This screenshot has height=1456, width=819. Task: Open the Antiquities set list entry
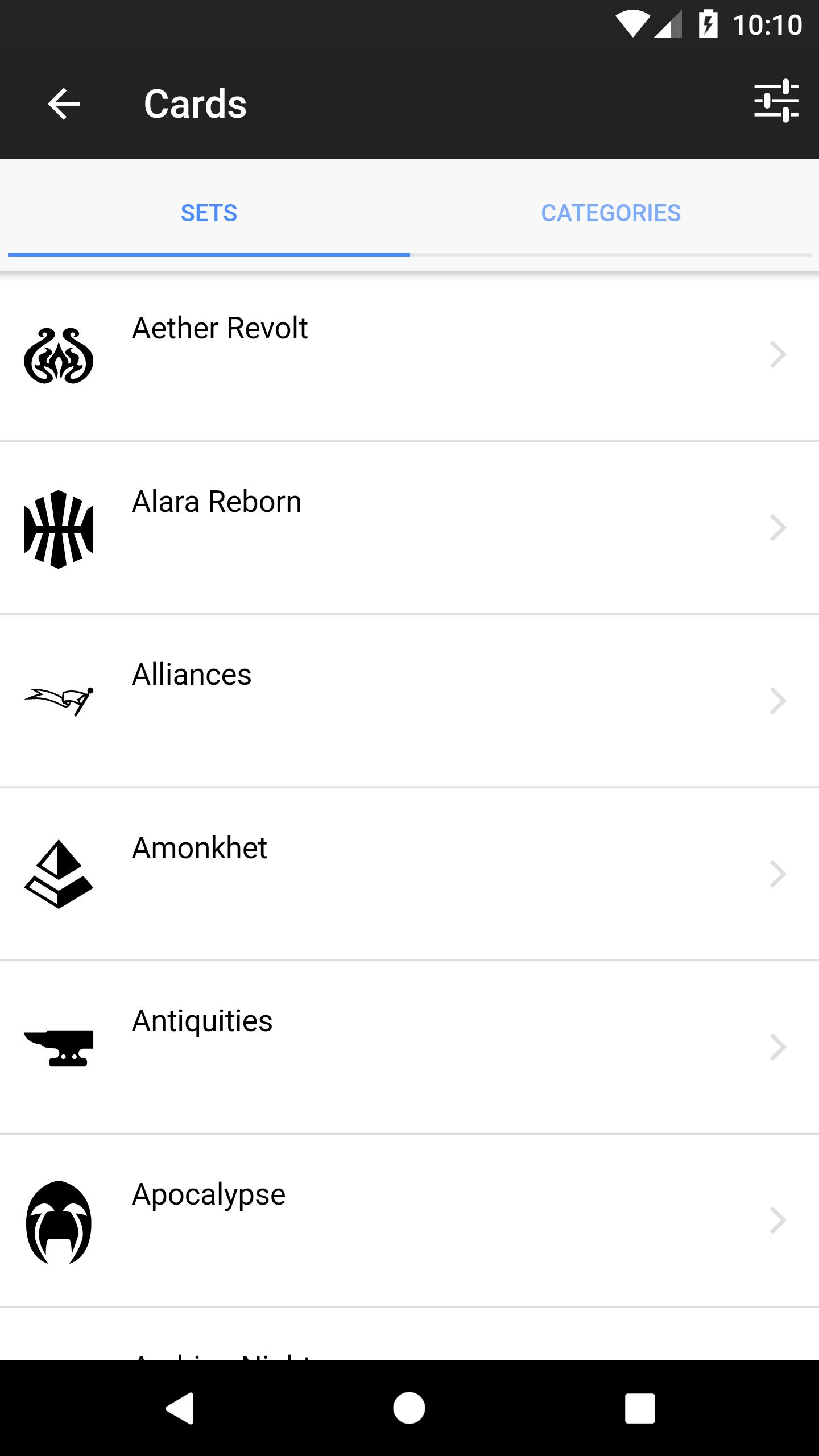398,1046
